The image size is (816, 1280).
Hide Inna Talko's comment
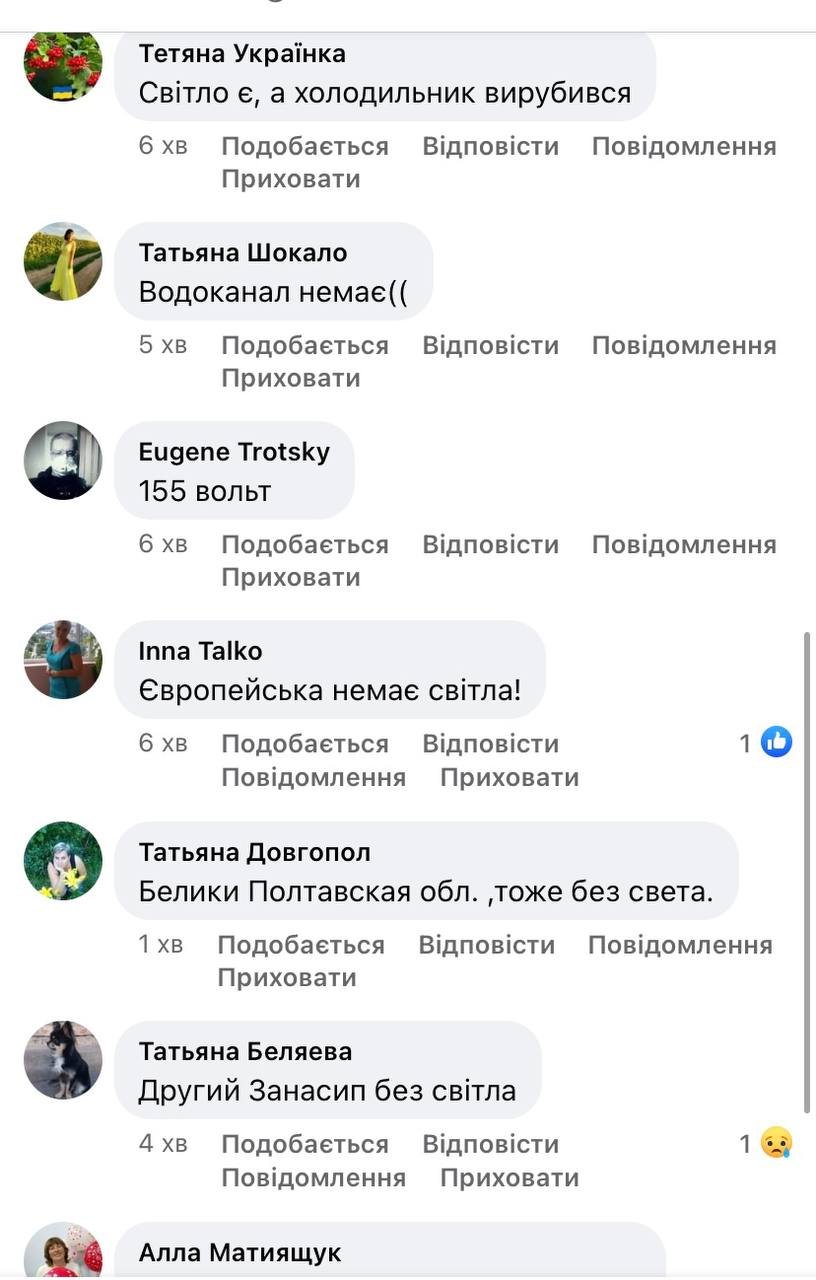coord(509,777)
